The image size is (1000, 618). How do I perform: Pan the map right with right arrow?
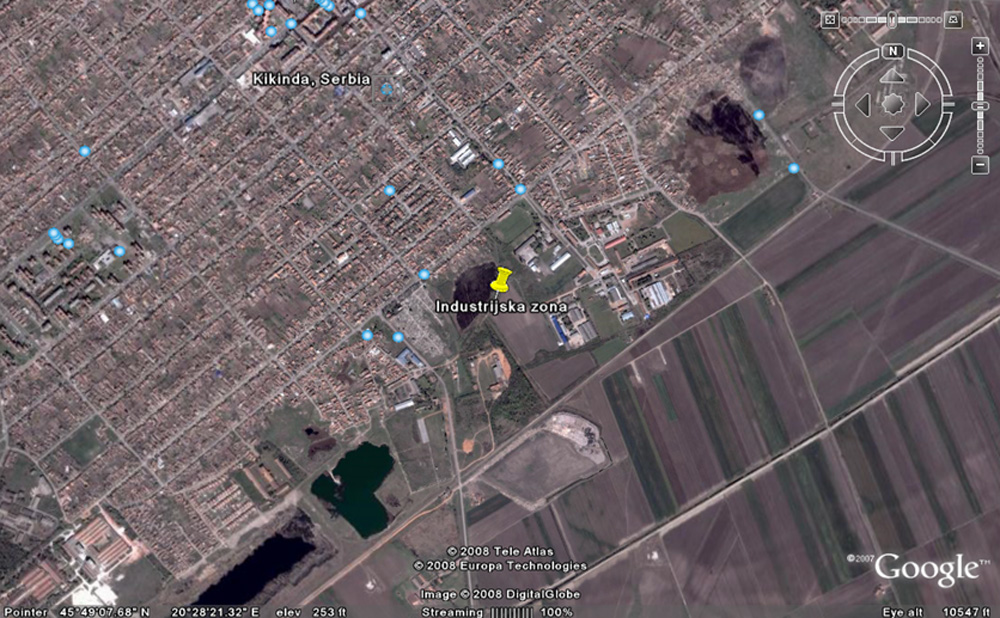921,105
